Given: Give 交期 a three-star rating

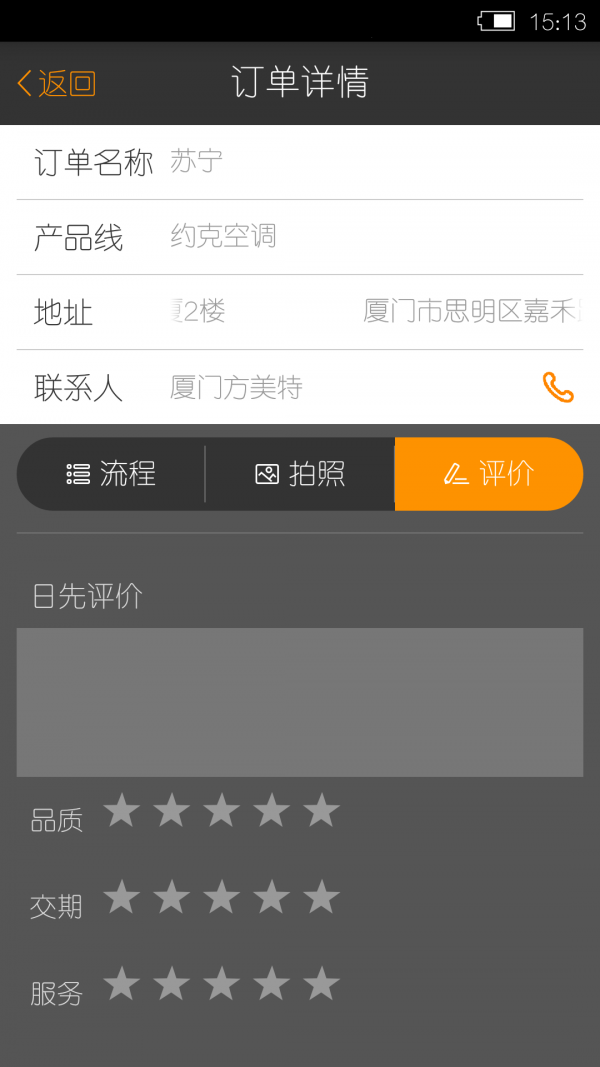Looking at the screenshot, I should click(221, 898).
